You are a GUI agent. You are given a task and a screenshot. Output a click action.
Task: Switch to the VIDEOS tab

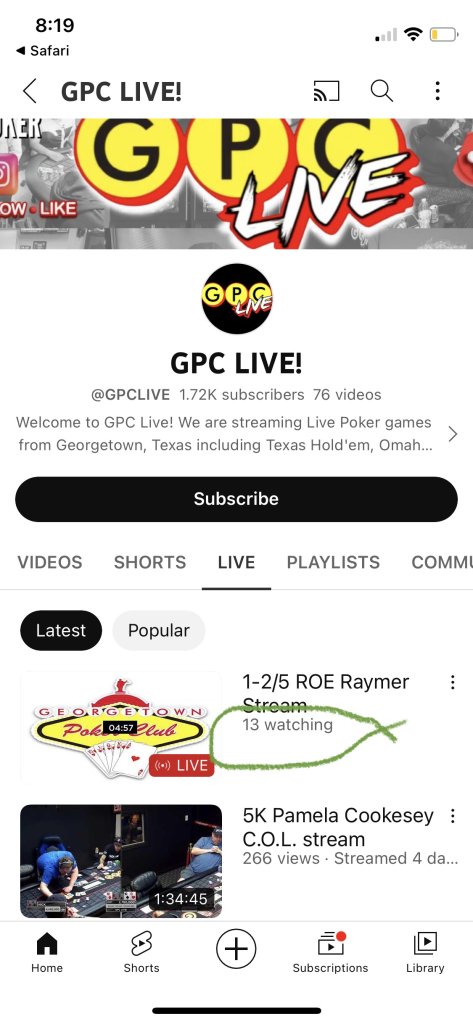point(50,562)
